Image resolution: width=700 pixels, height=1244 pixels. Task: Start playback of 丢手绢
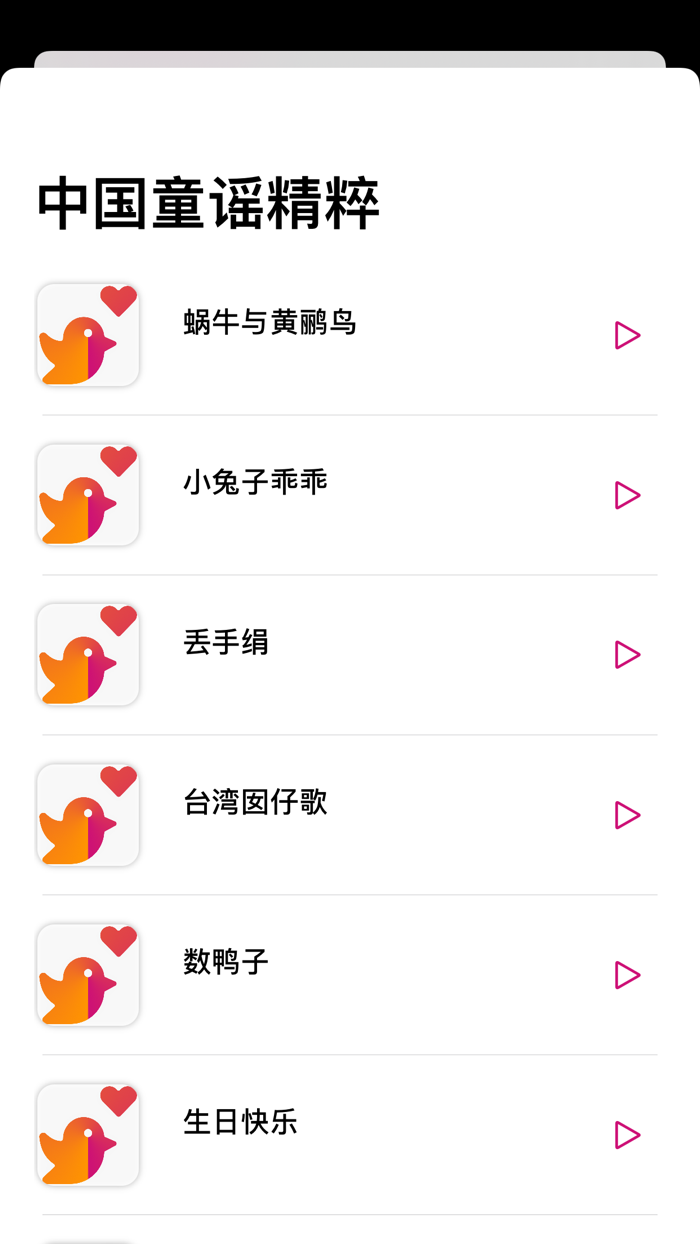click(x=627, y=655)
